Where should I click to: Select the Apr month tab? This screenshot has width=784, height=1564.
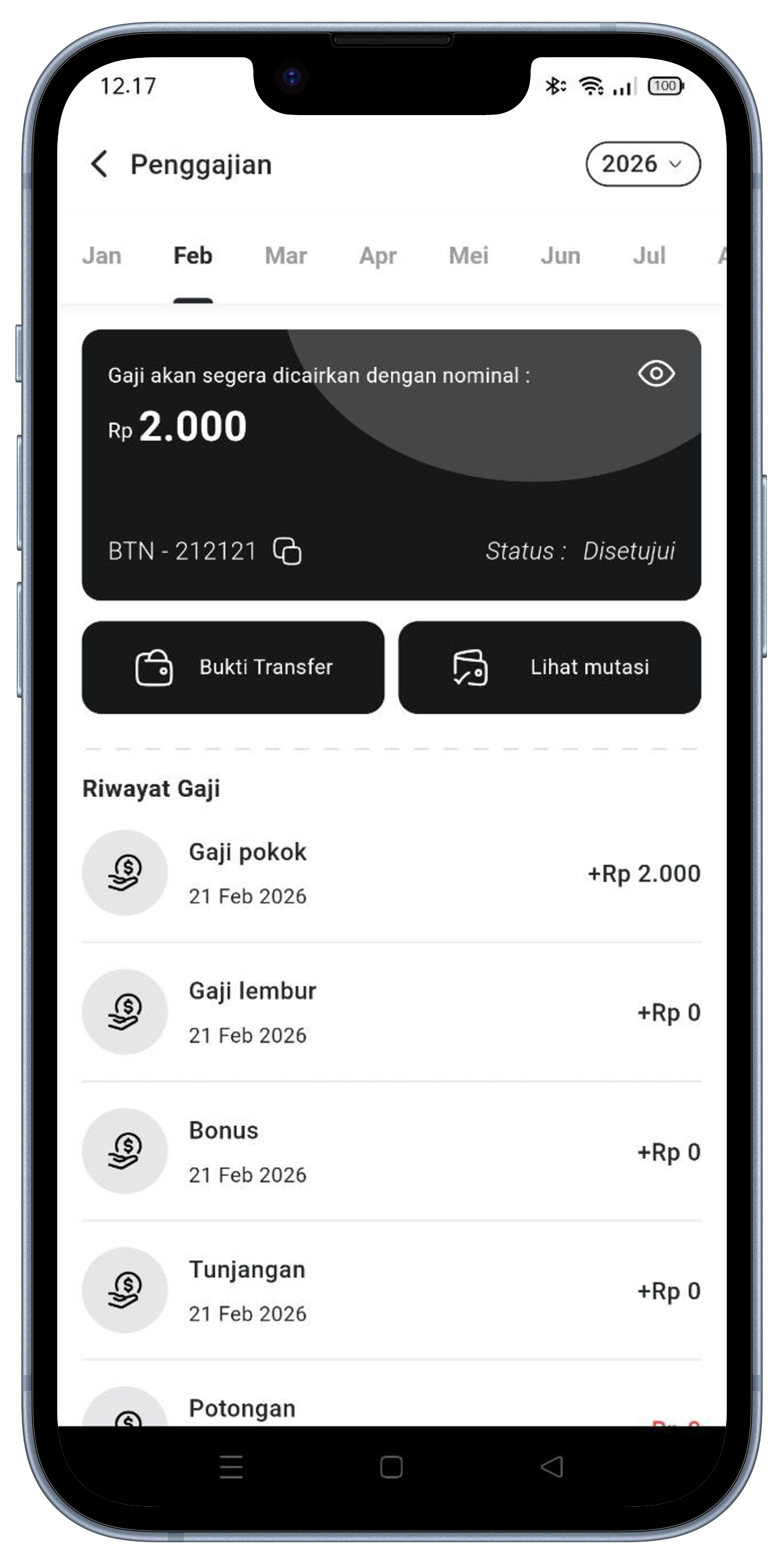[x=378, y=255]
